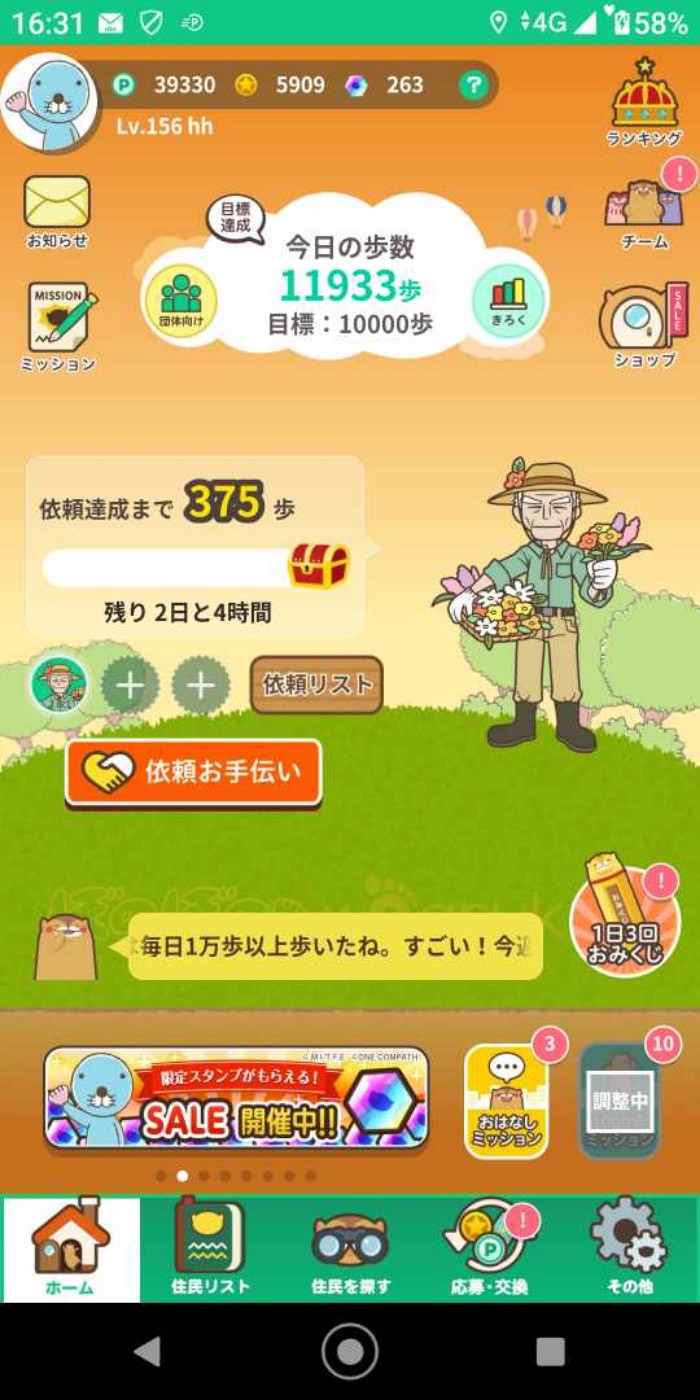This screenshot has height=1400, width=700.
Task: Switch to the 住民を探す tab
Action: click(x=350, y=1250)
